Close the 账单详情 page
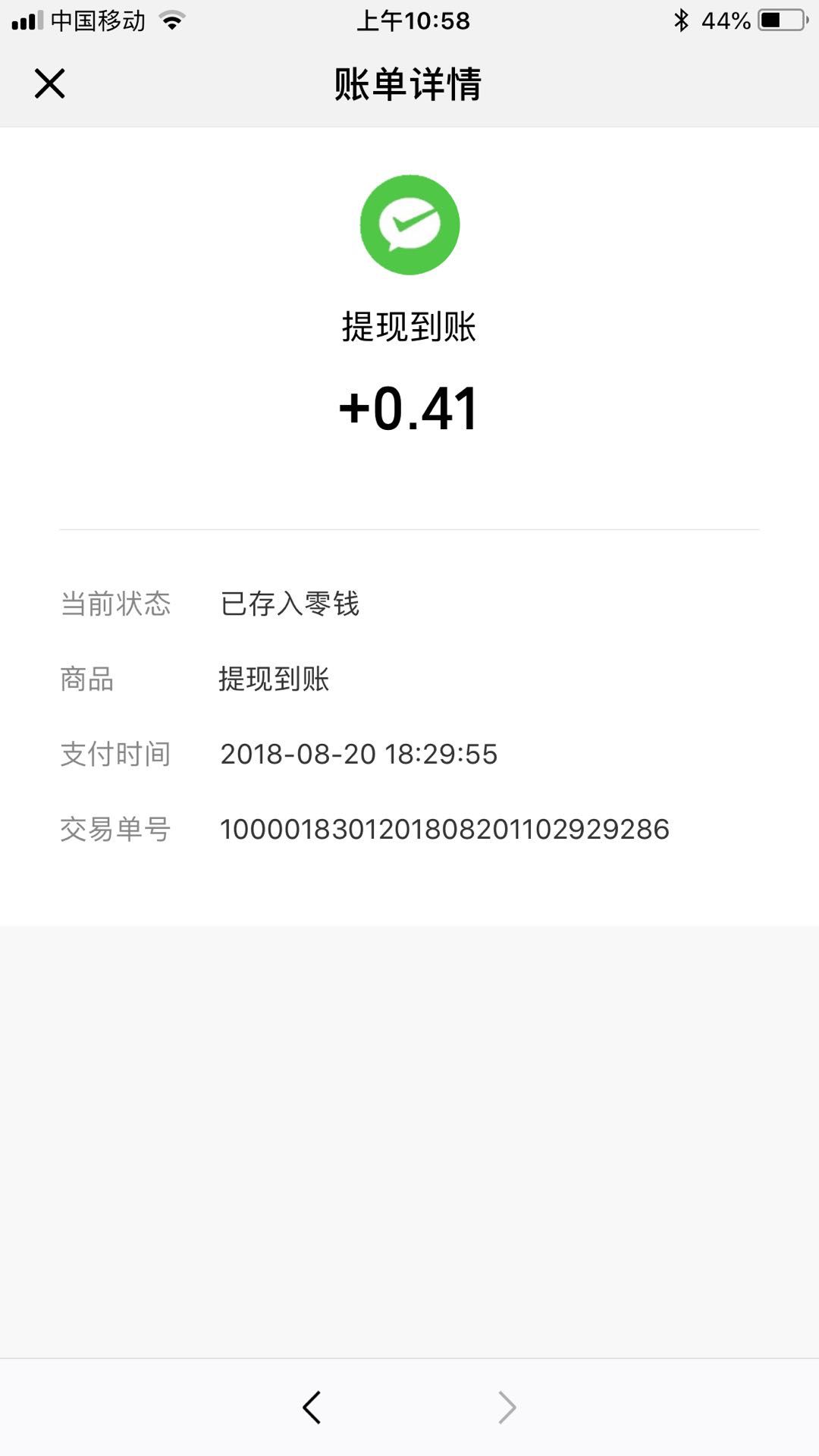The height and width of the screenshot is (1456, 819). pyautogui.click(x=50, y=83)
